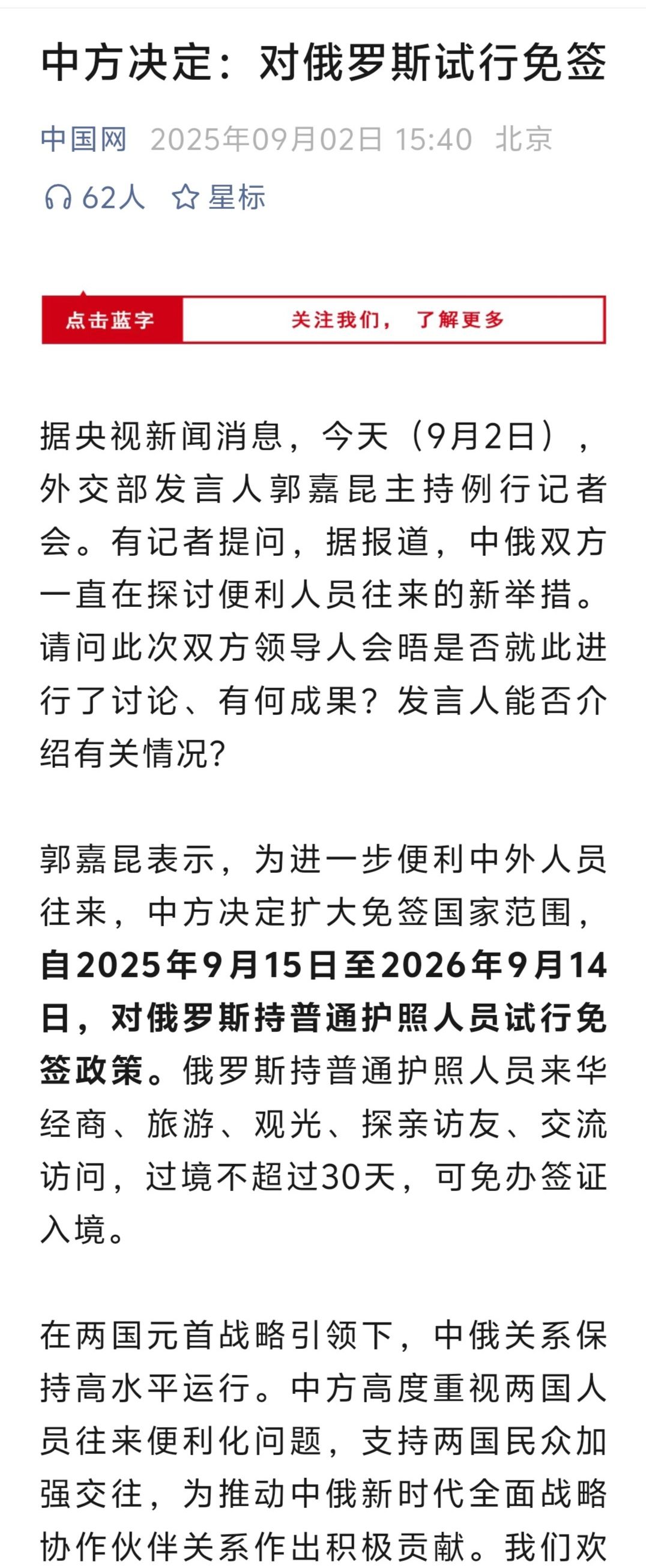Tap the 点击蓝字 follow banner
Viewport: 646px width, 1568px height.
[x=324, y=319]
